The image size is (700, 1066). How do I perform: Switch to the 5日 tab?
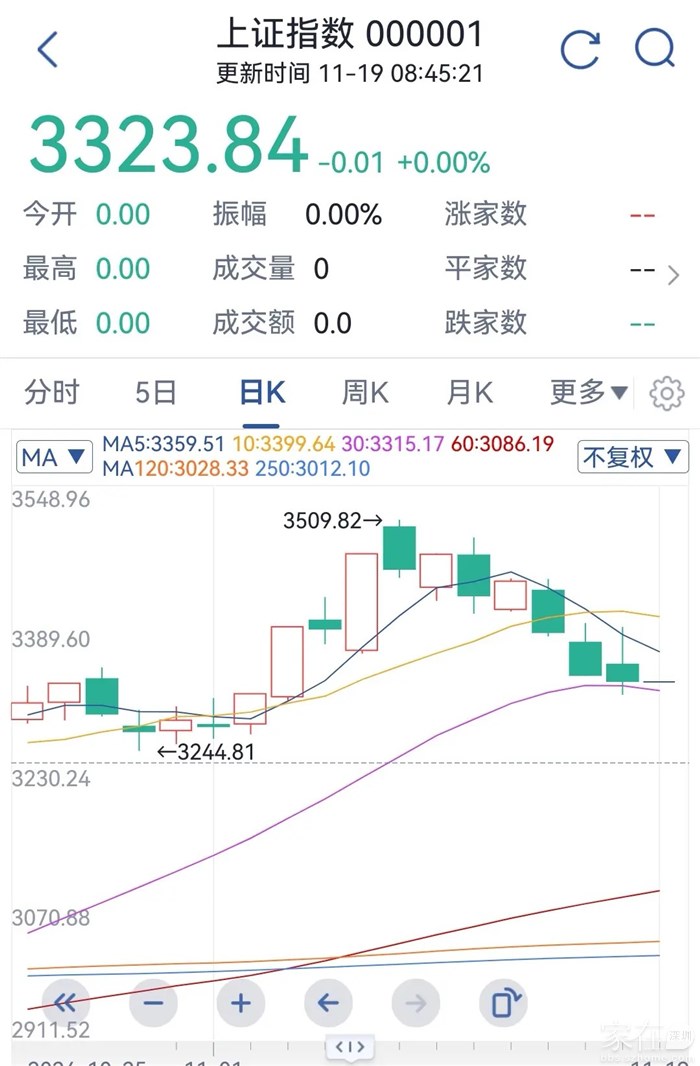point(155,393)
